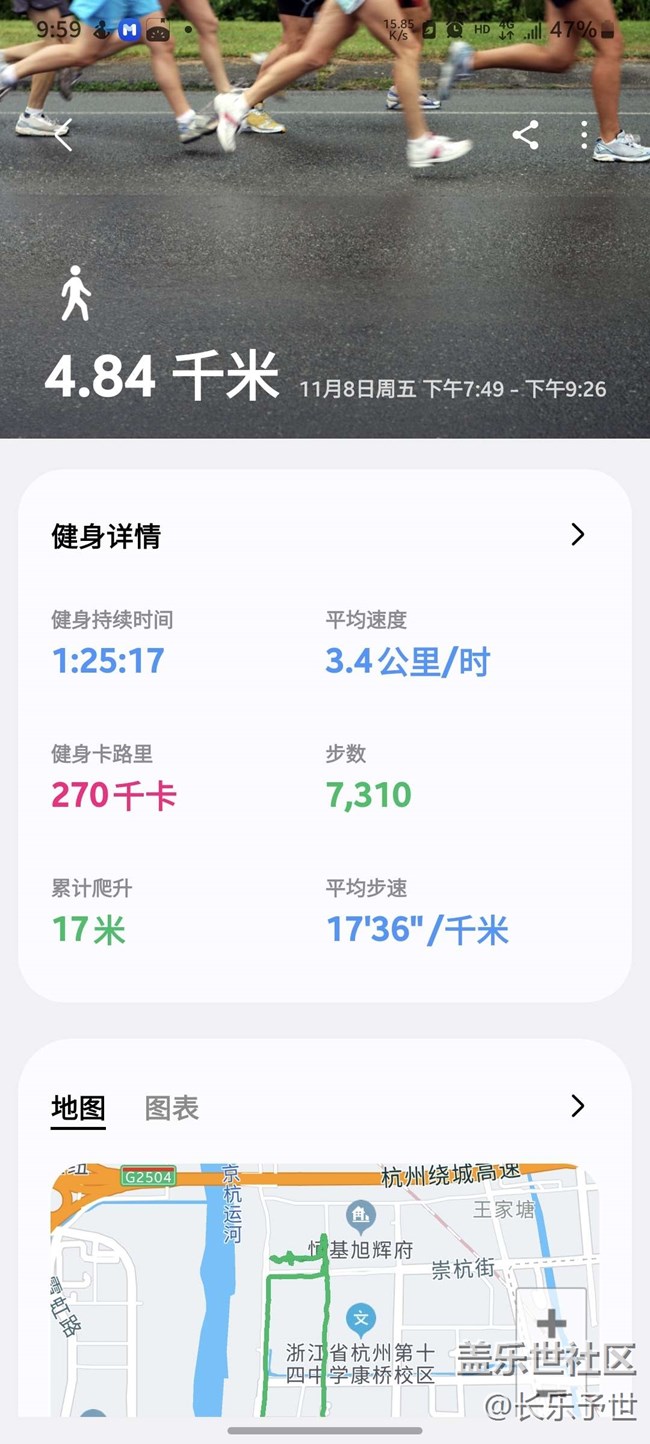Open full map view via chevron
Image resolution: width=650 pixels, height=1444 pixels.
pyautogui.click(x=577, y=1106)
